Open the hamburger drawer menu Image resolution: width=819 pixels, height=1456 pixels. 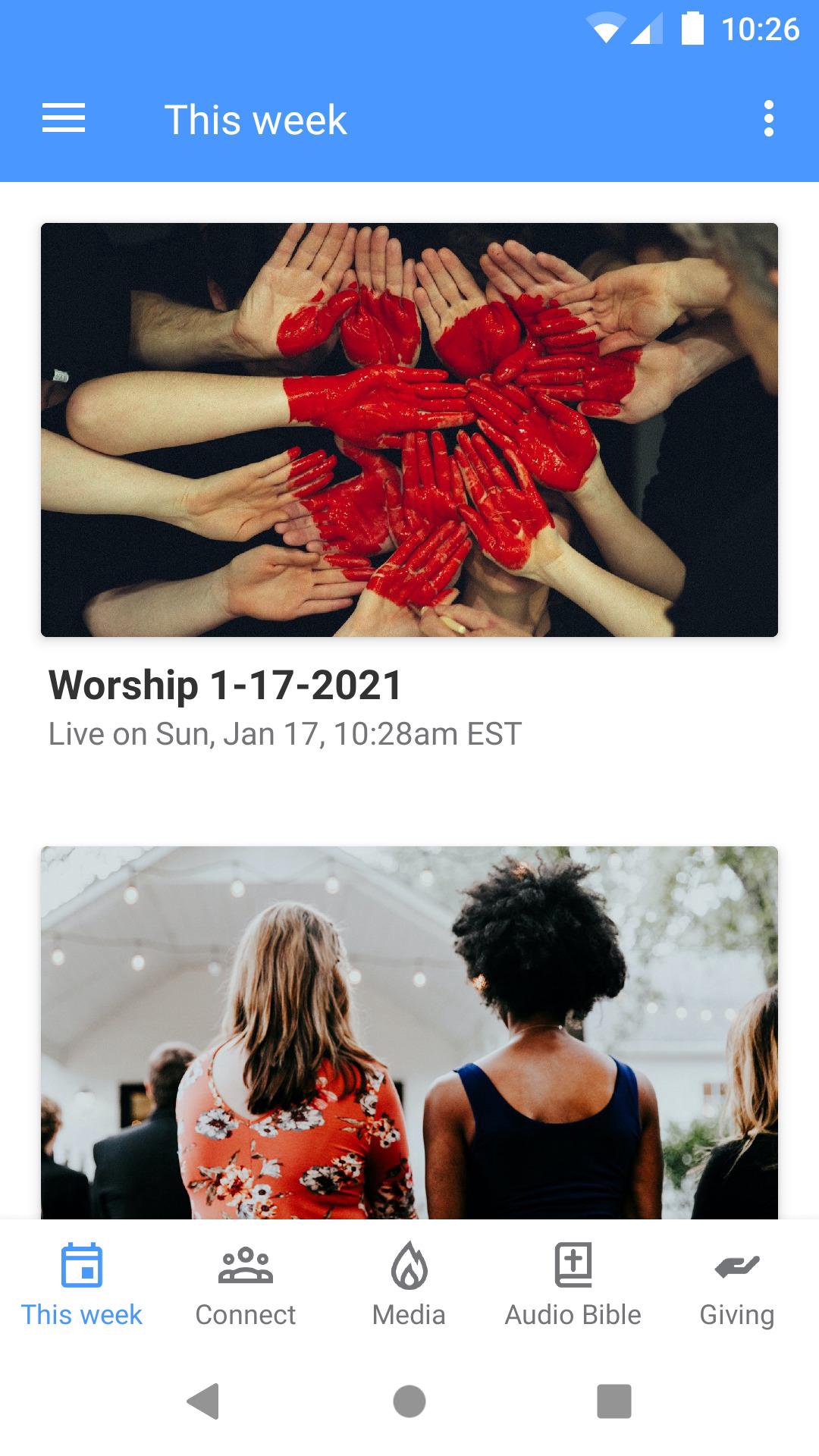[64, 119]
